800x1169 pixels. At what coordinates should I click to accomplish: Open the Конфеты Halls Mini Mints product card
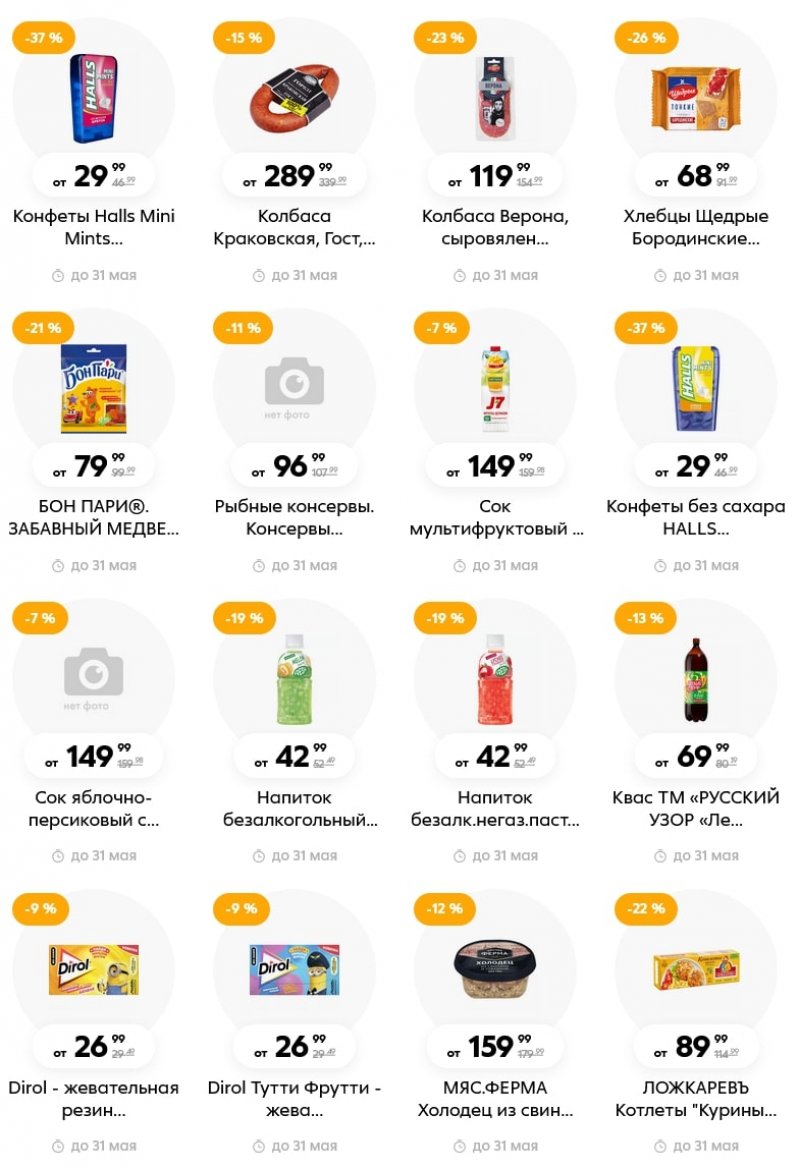coord(94,100)
